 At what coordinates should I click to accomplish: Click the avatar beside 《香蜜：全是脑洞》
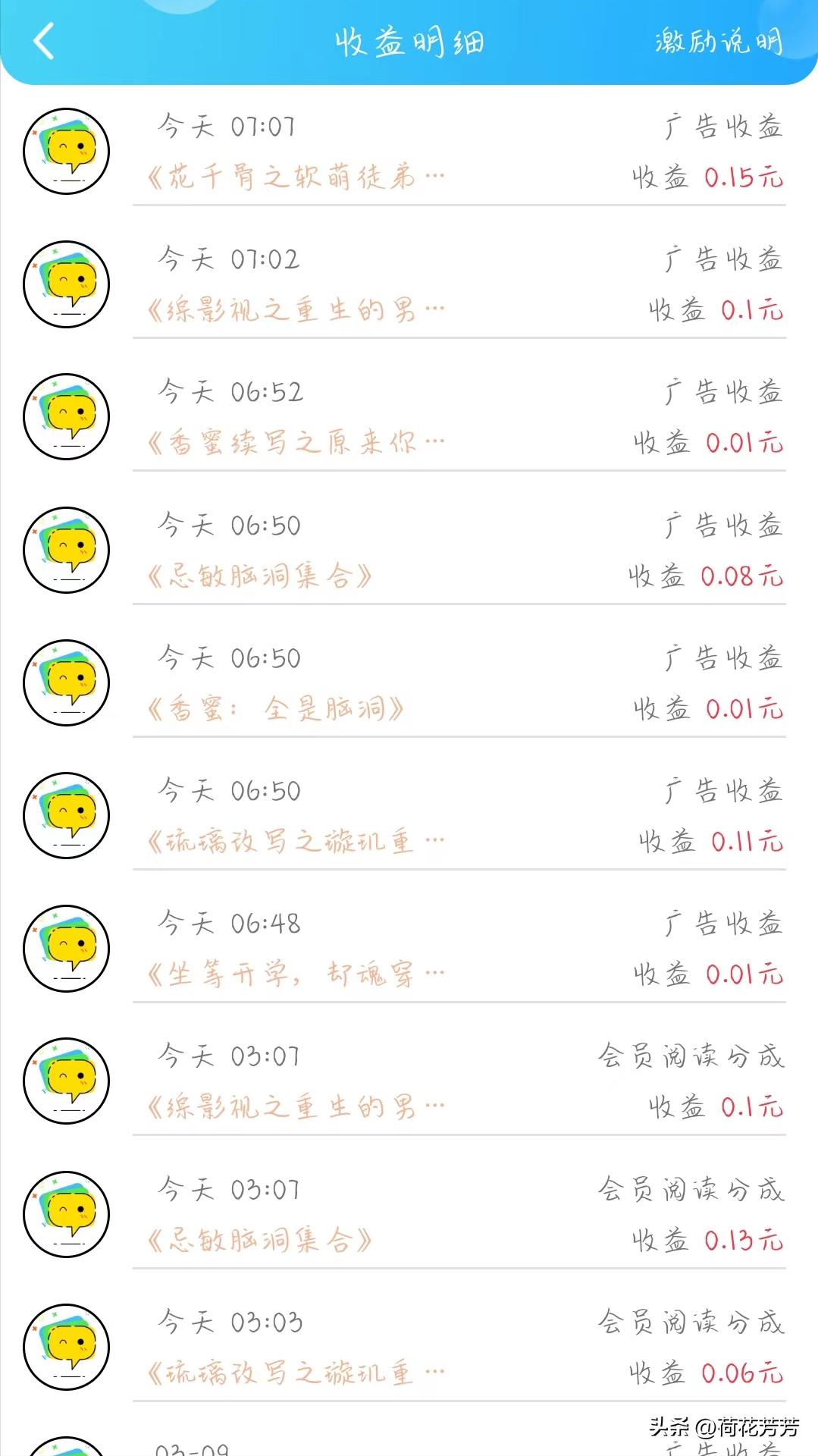65,682
